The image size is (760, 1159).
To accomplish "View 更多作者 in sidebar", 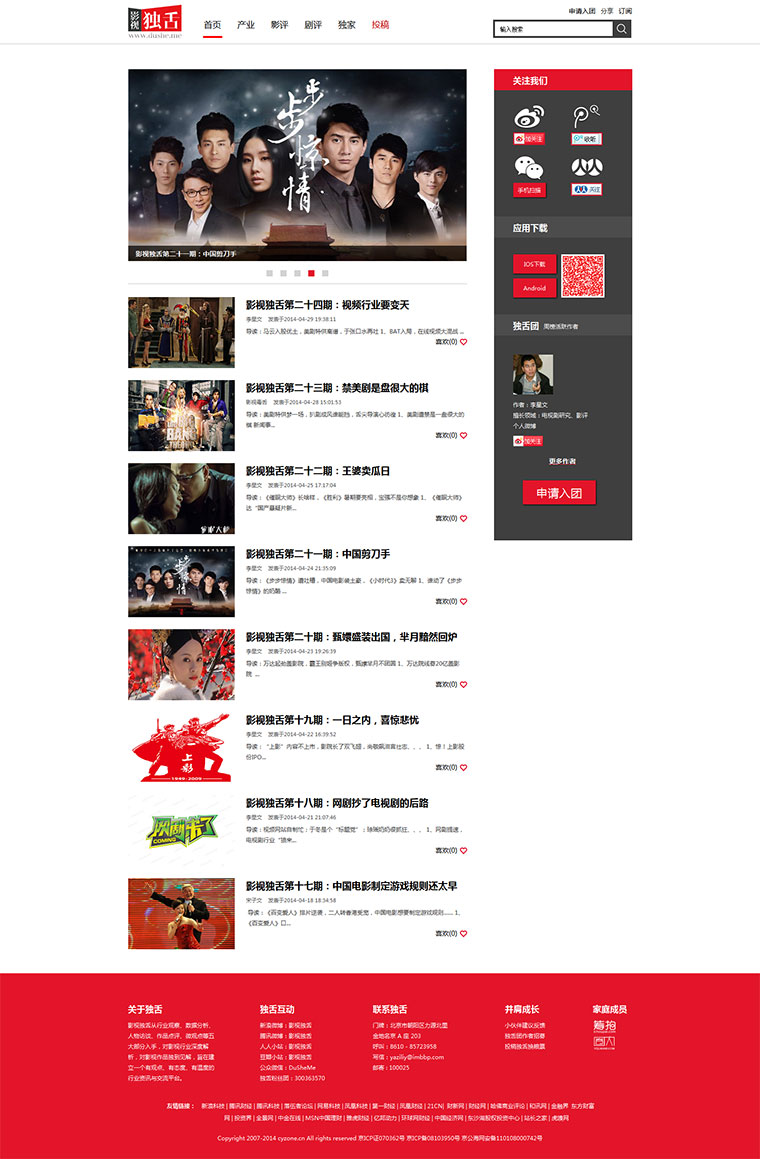I will 562,461.
